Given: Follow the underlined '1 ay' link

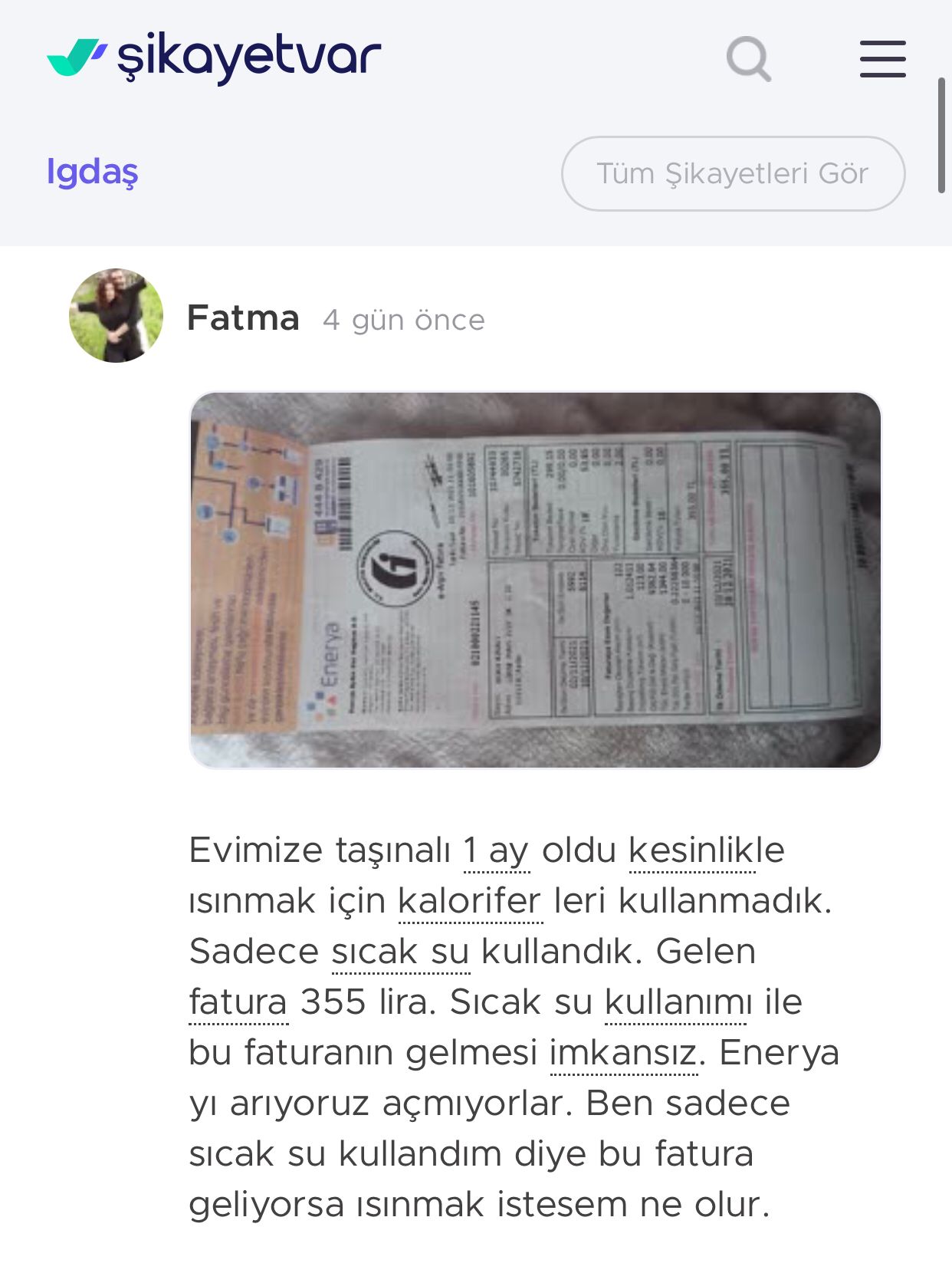Looking at the screenshot, I should point(496,850).
